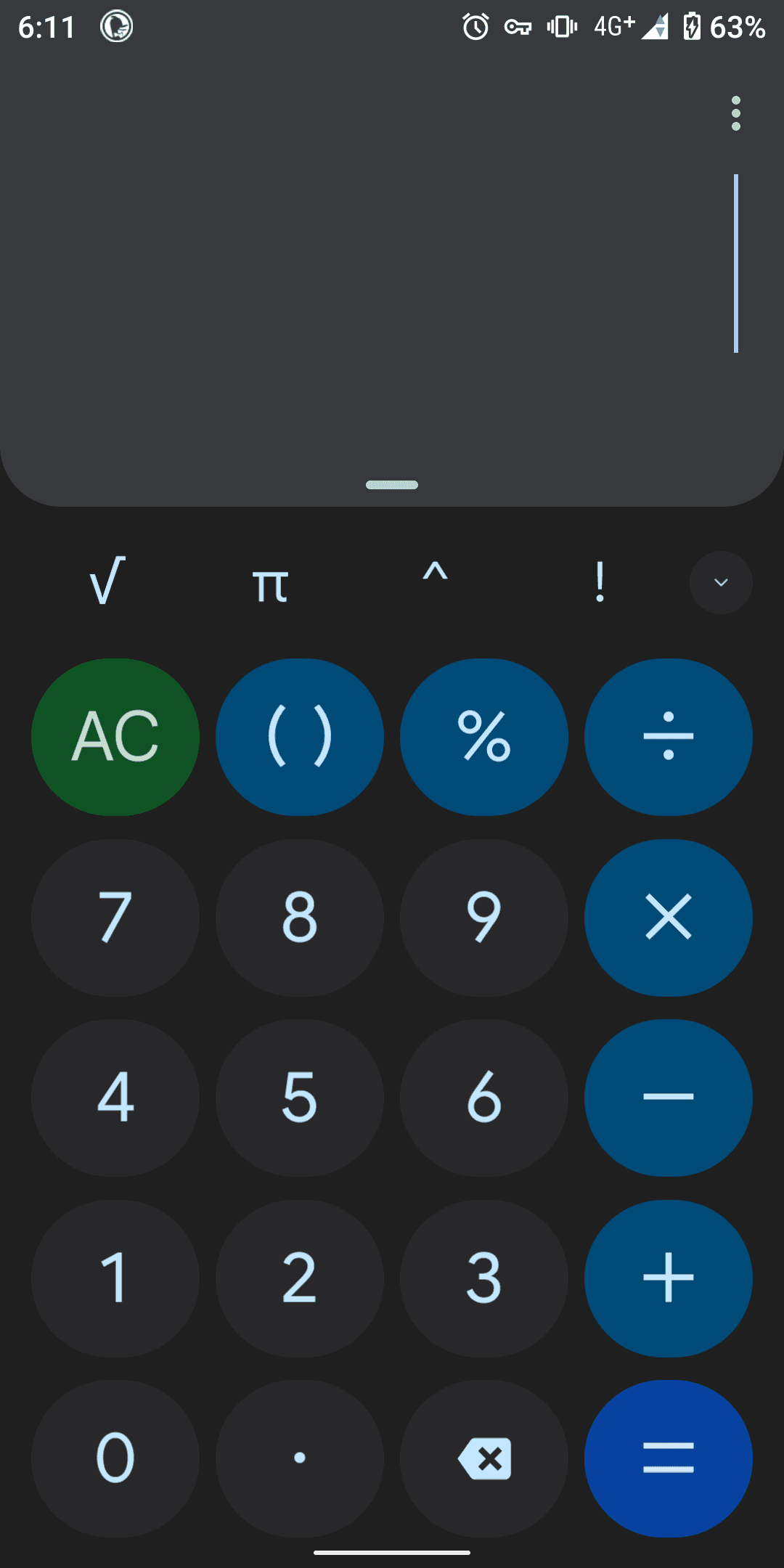The image size is (784, 1568).
Task: Tap the exponent caret key
Action: [x=435, y=578]
